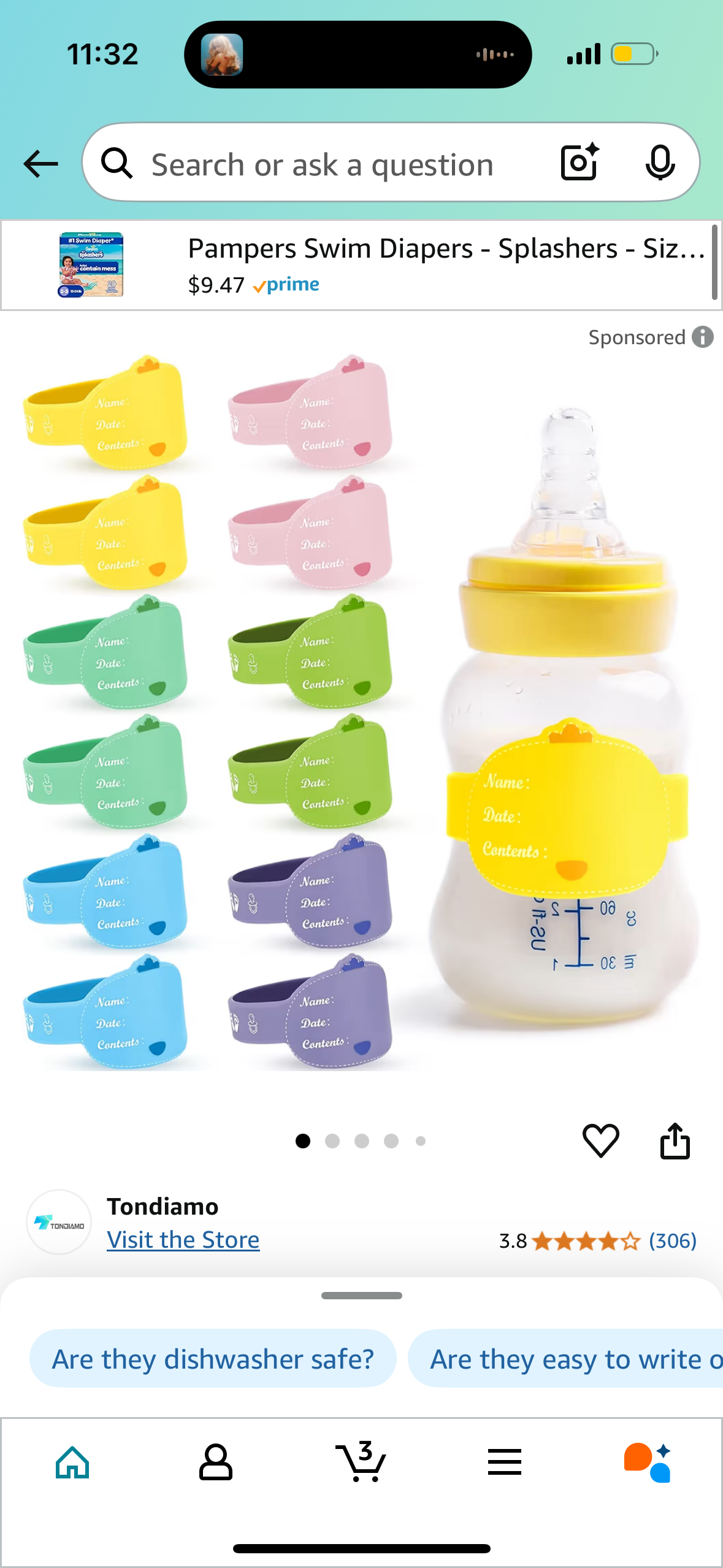
Task: Go to the Home tab
Action: tap(72, 1462)
